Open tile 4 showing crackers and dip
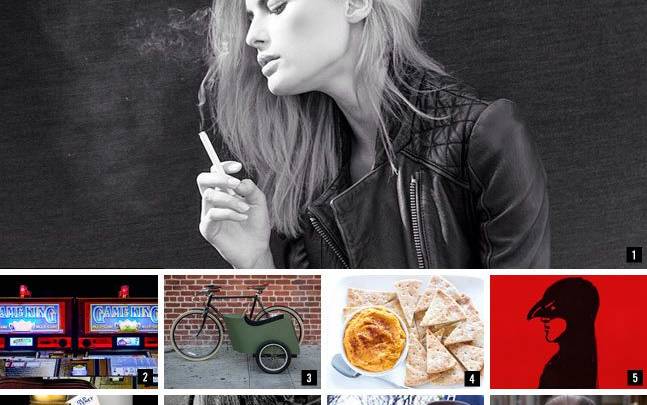This screenshot has width=647, height=405. (x=405, y=331)
